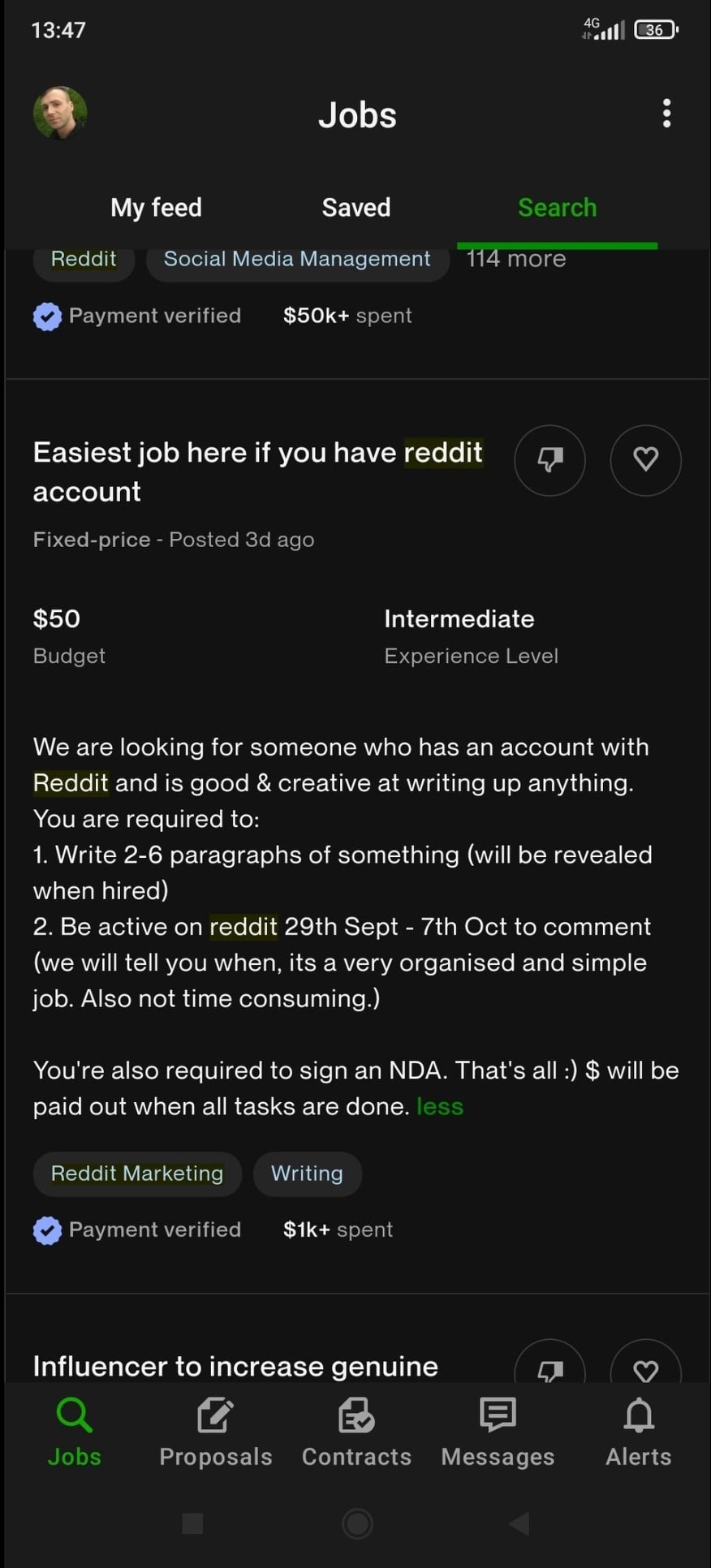Tap the Reddit Marketing skill chip
The width and height of the screenshot is (711, 1568).
click(x=137, y=1174)
